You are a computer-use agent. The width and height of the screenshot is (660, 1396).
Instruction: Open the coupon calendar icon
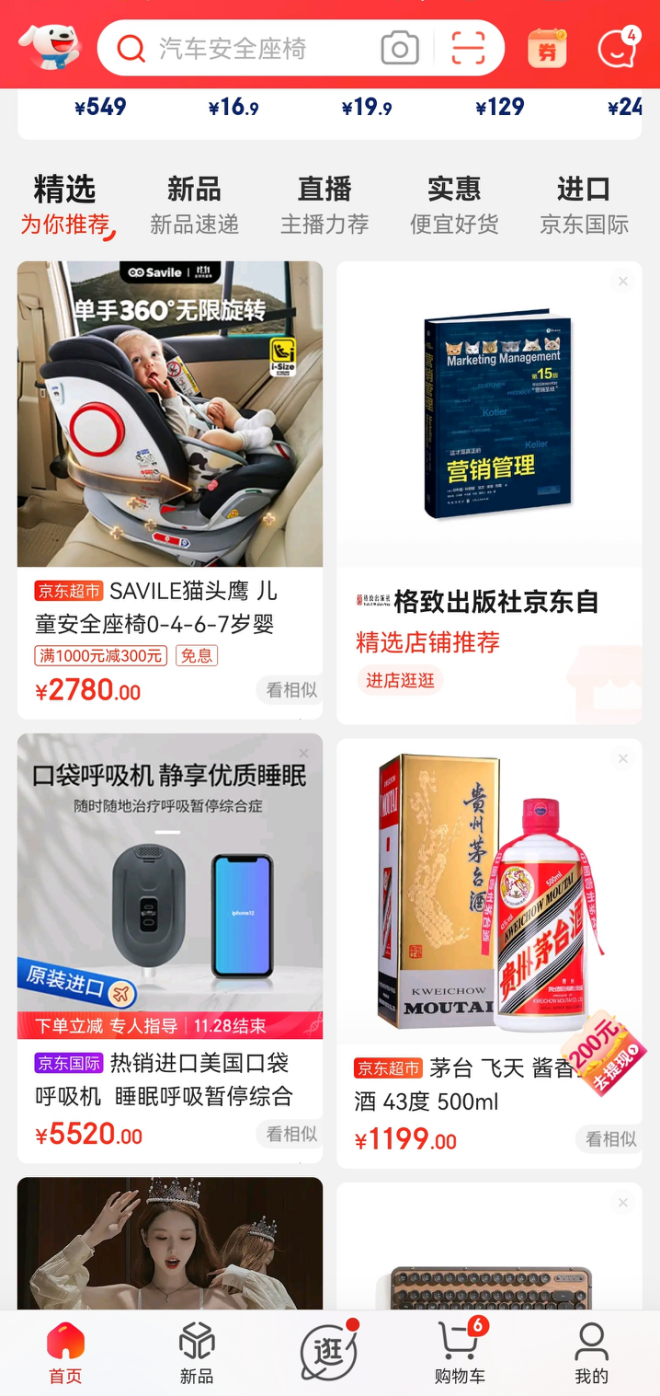[547, 48]
